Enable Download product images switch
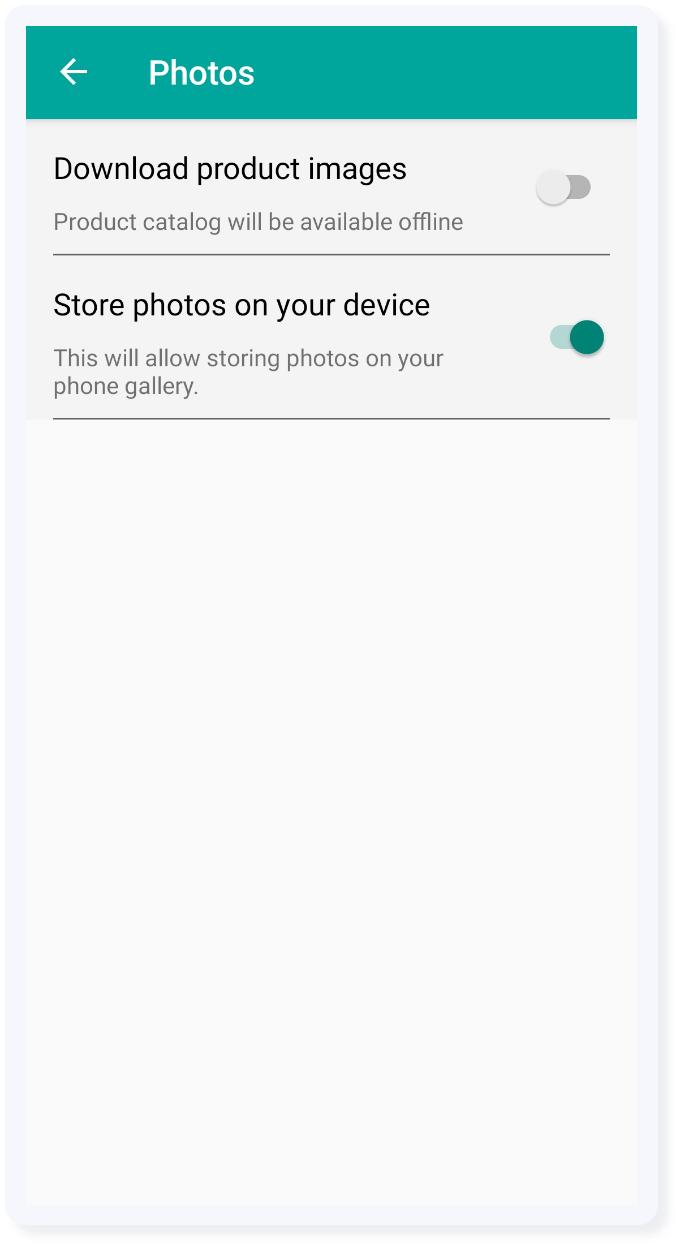This screenshot has width=683, height=1250. (564, 188)
